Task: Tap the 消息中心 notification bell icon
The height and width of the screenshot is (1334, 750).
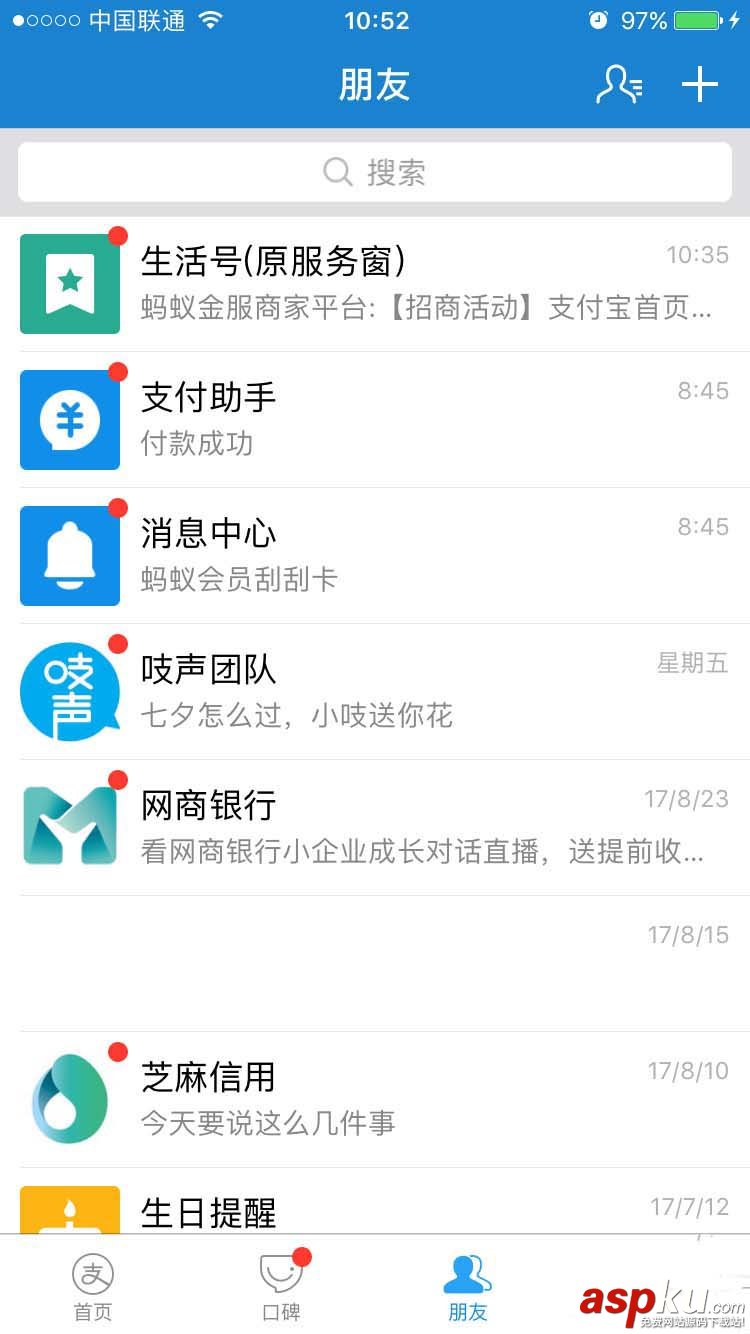Action: [70, 554]
